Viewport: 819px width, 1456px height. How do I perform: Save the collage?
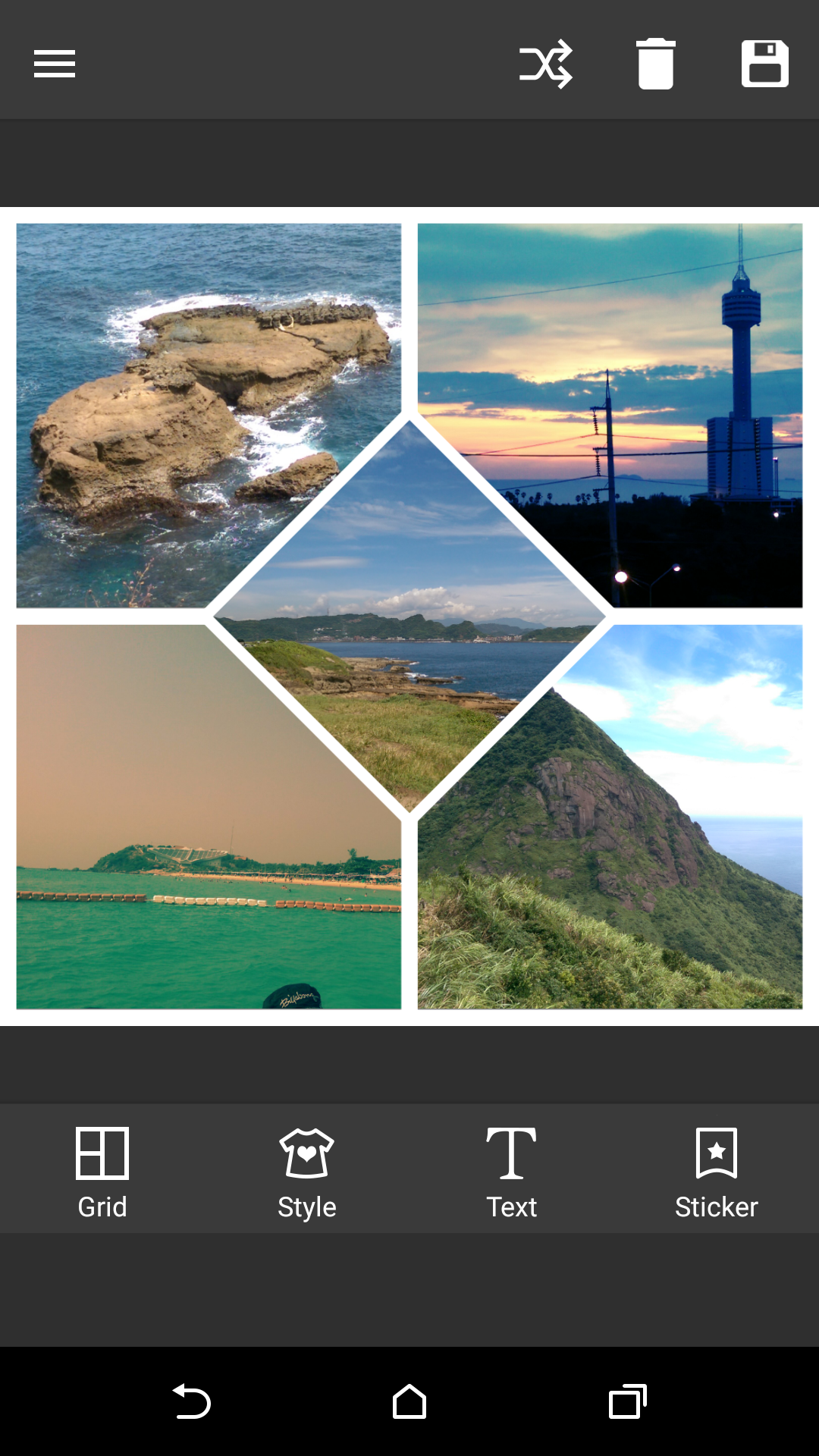pos(764,64)
